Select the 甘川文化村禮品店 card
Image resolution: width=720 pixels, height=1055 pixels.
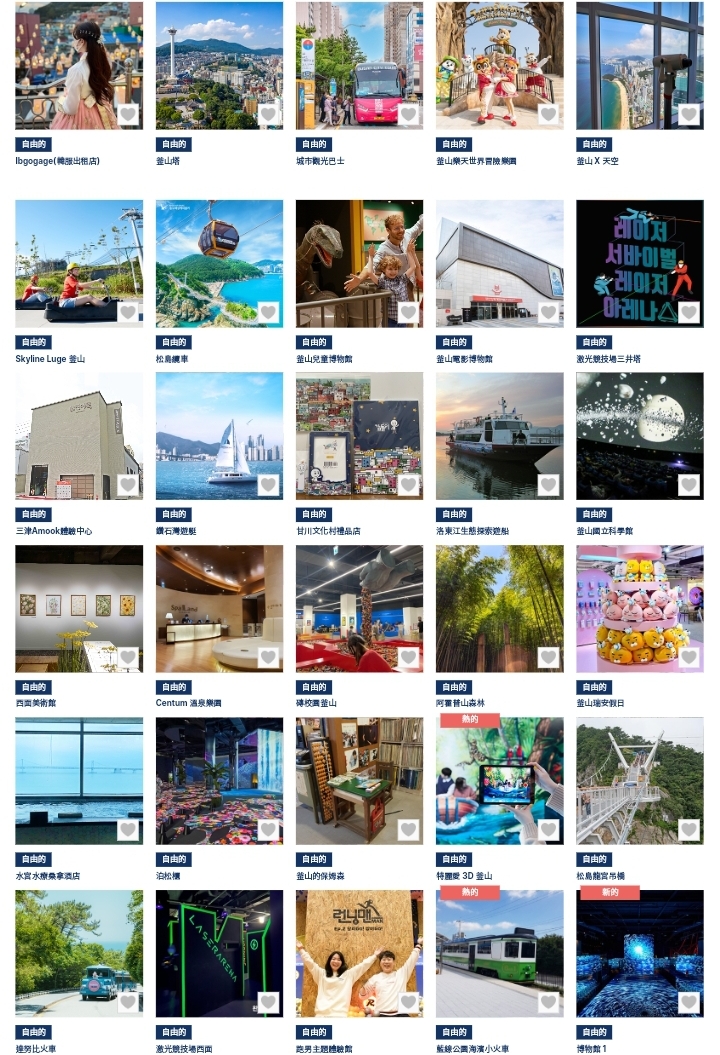[359, 437]
